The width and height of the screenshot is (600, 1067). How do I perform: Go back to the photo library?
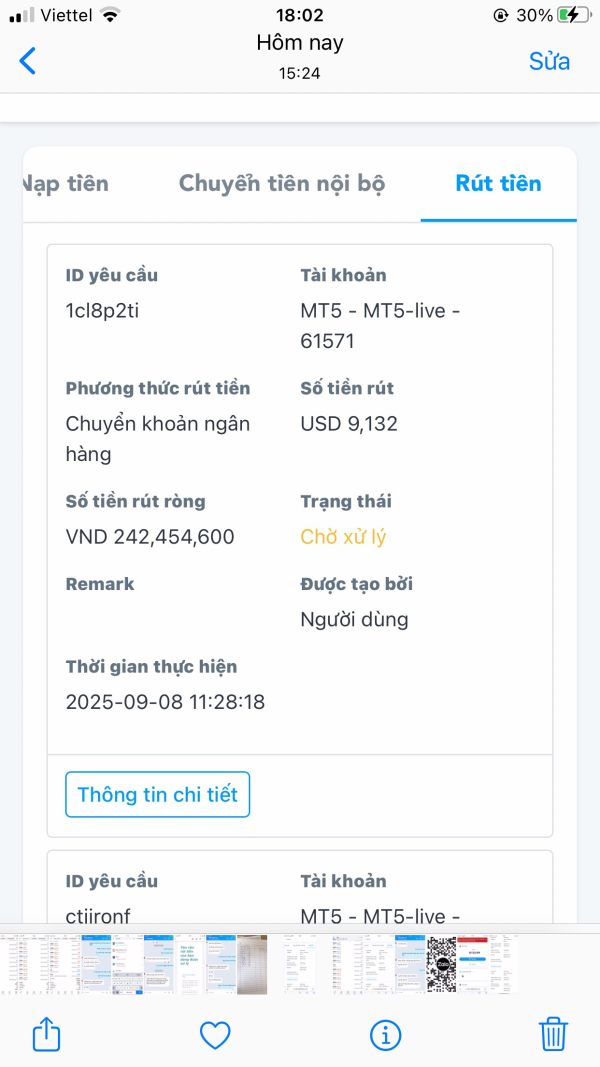point(28,61)
